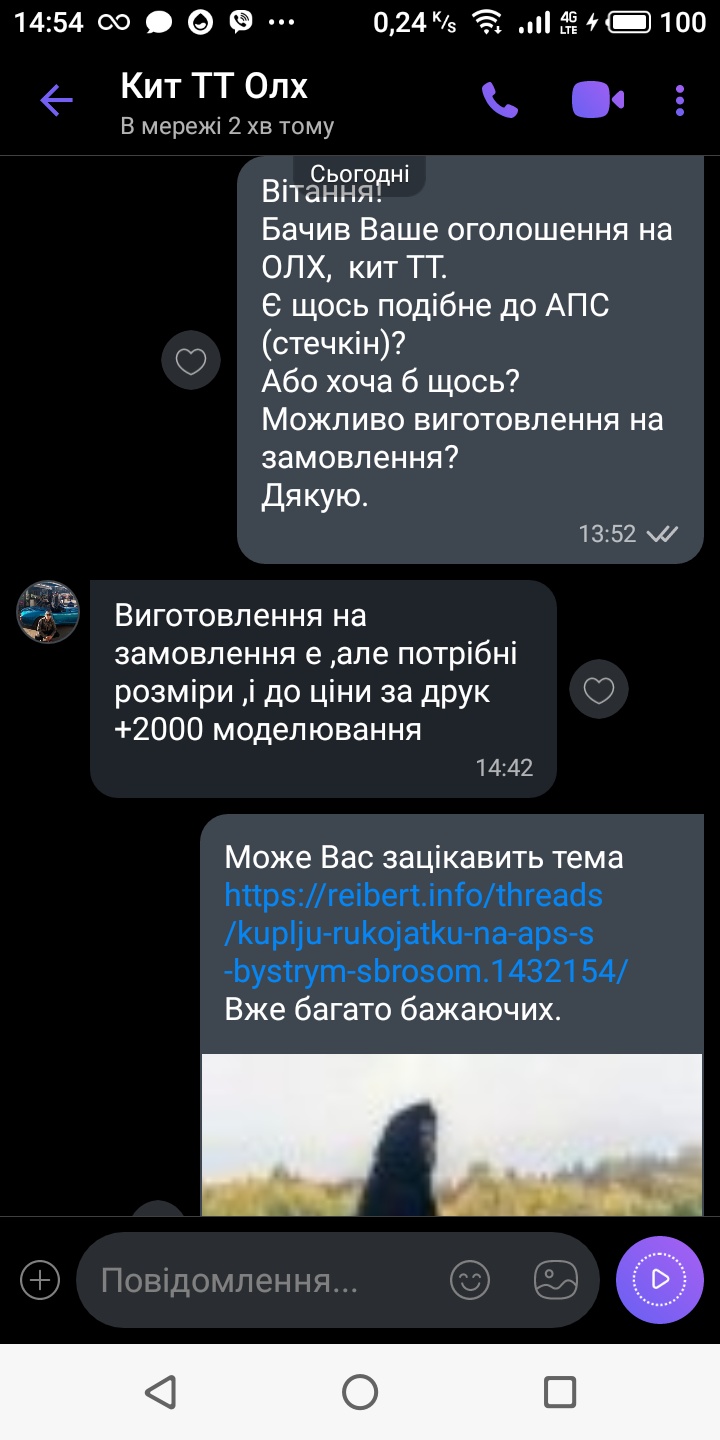Go back to the chat list
This screenshot has height=1440, width=720.
pos(56,100)
